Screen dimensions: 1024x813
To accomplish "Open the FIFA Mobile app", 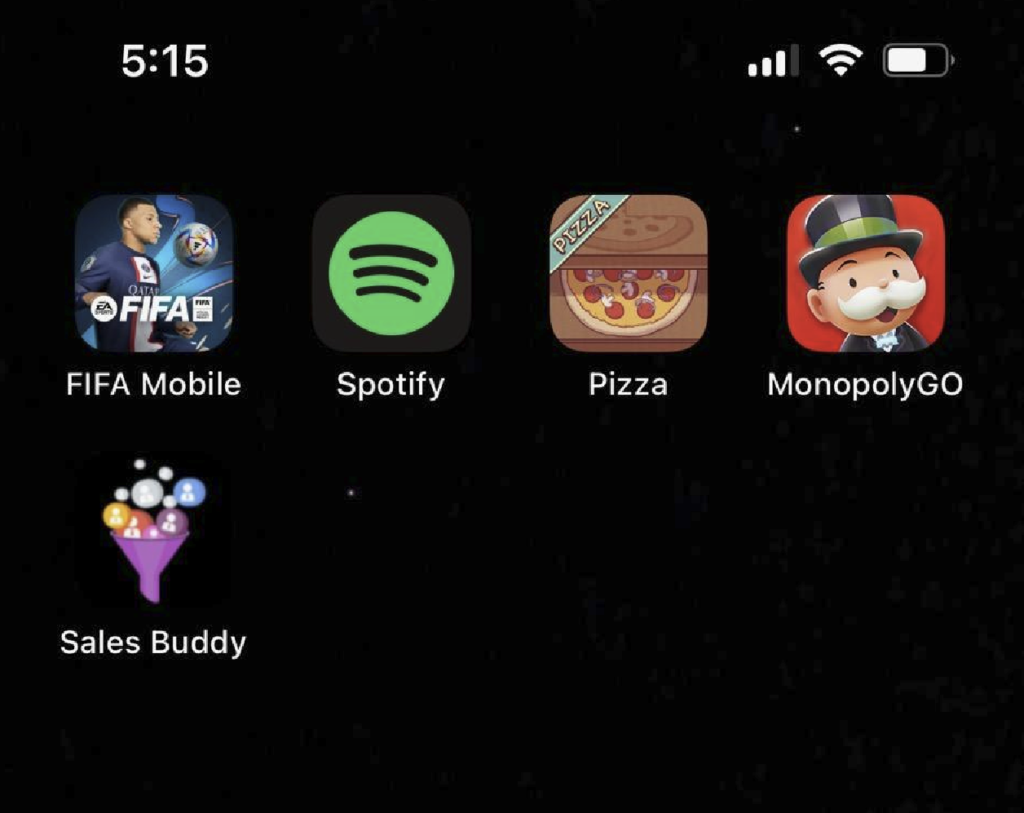I will pyautogui.click(x=153, y=273).
